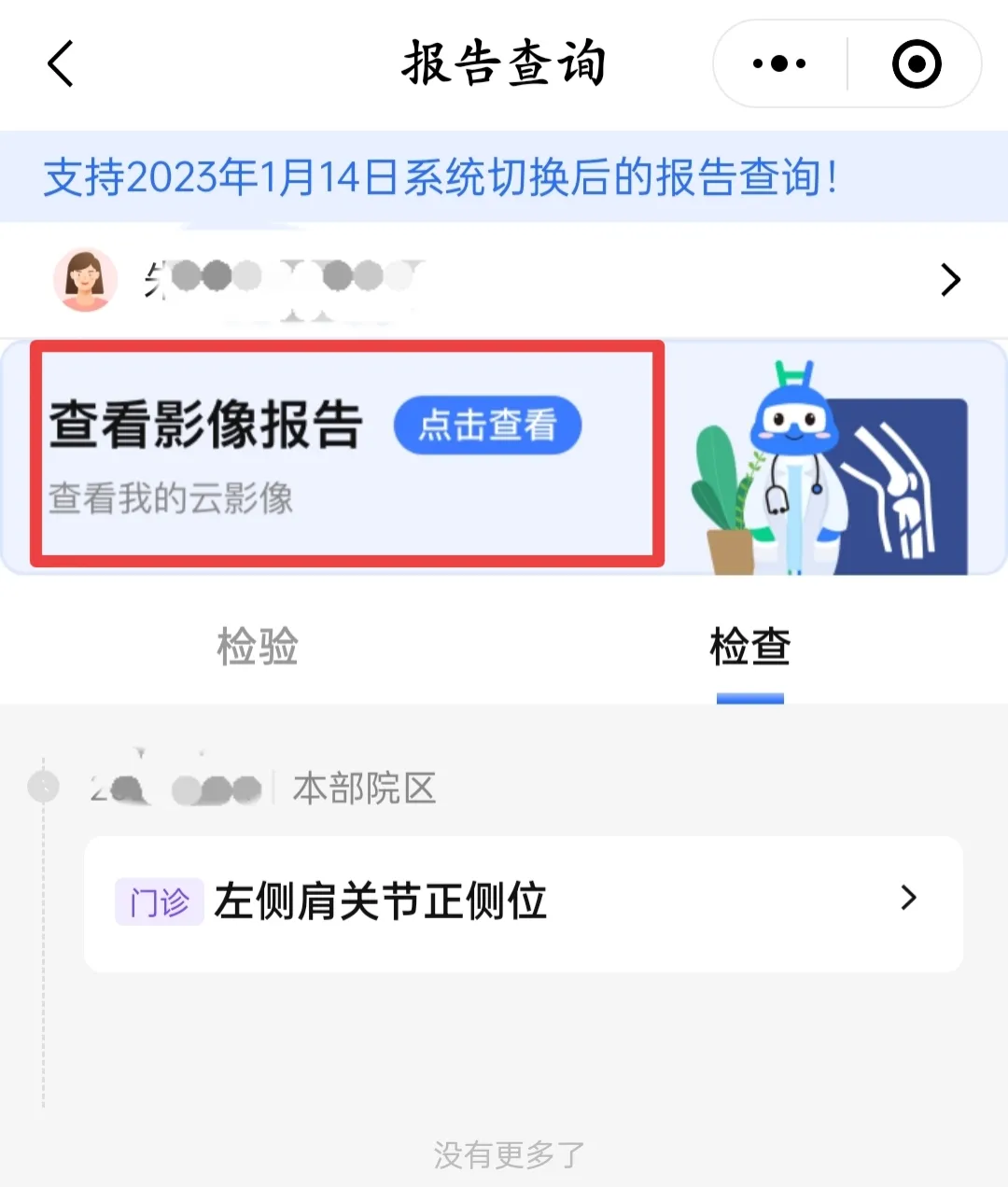This screenshot has width=1008, height=1187.
Task: Switch to the 检验 tab
Action: point(258,647)
